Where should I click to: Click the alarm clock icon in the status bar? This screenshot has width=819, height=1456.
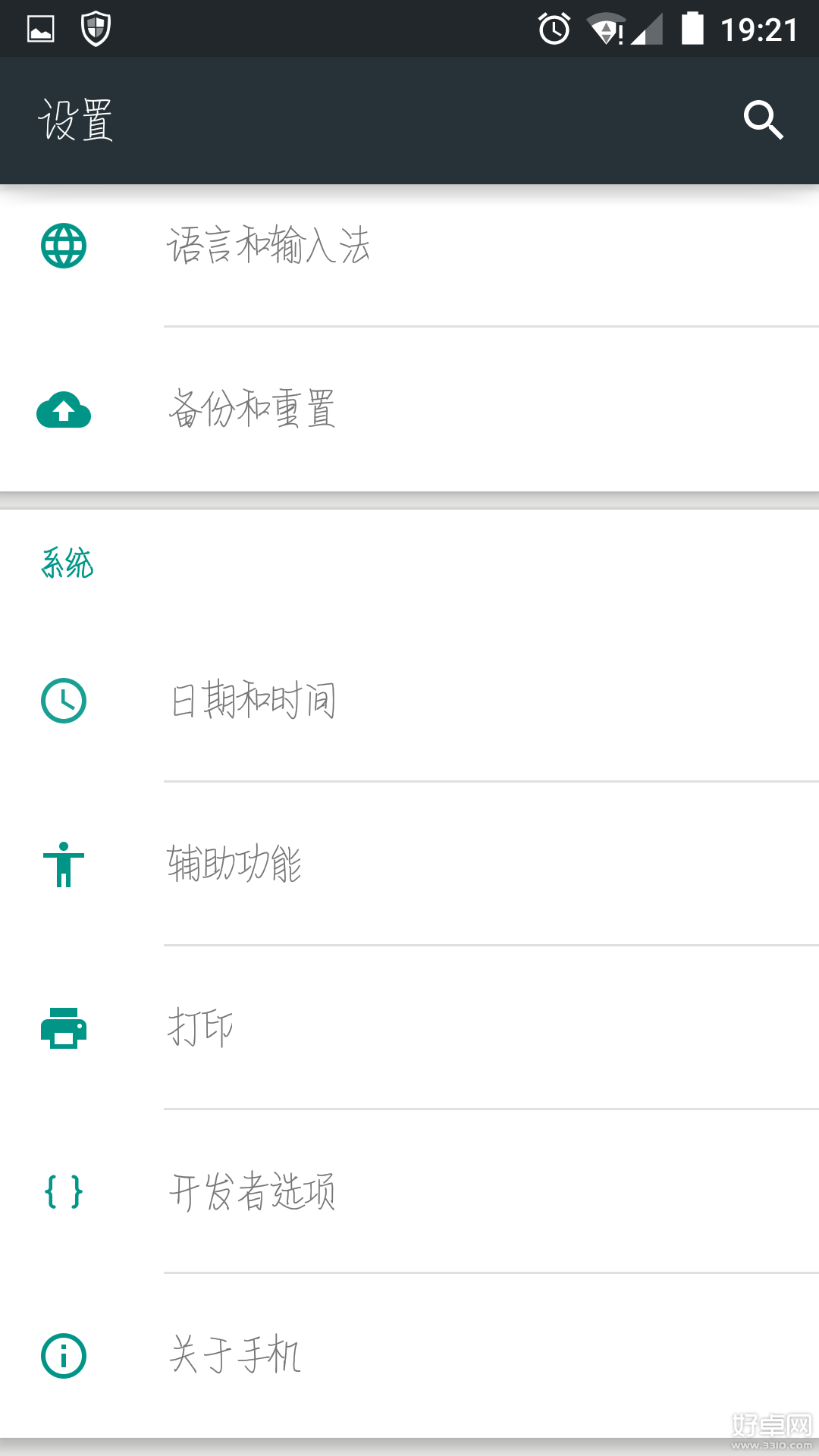pos(554,28)
